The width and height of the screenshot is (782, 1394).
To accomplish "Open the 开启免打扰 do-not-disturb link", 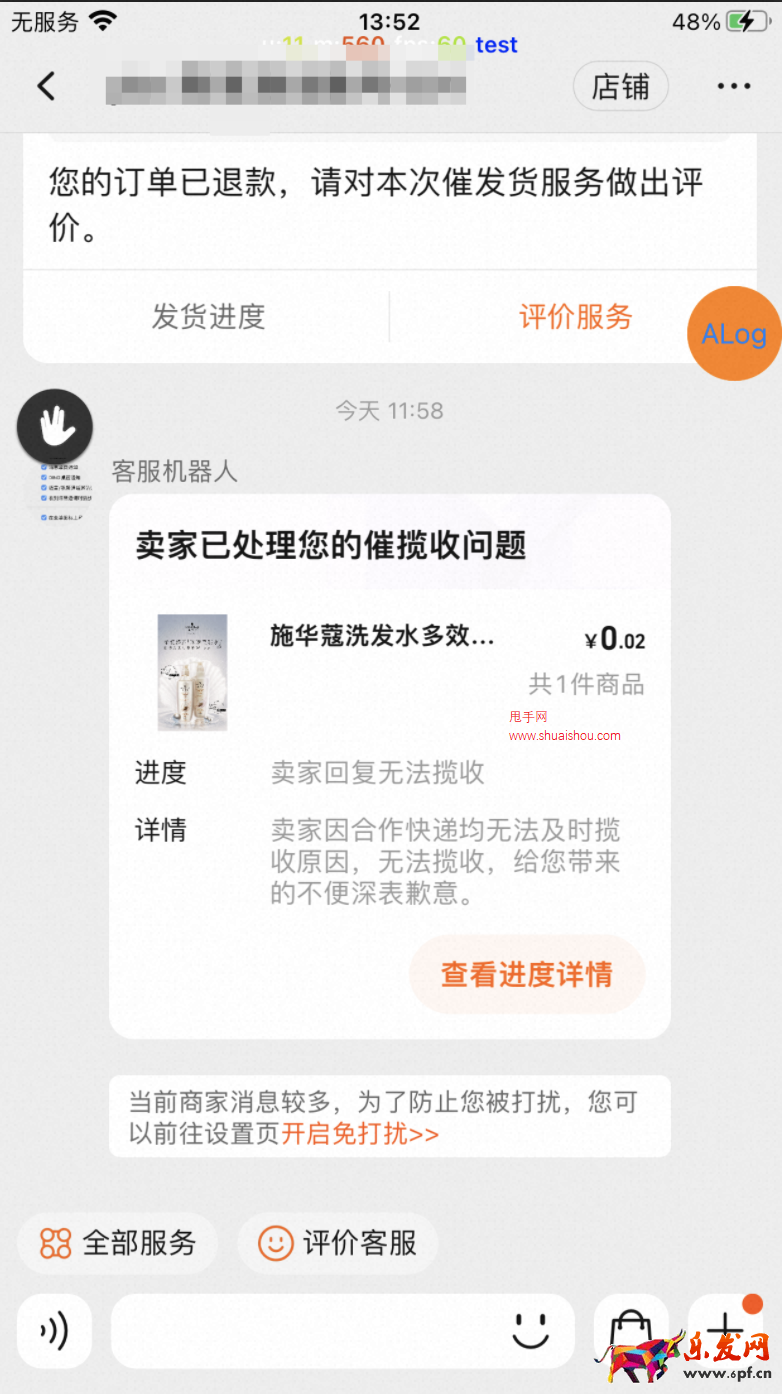I will (360, 1133).
